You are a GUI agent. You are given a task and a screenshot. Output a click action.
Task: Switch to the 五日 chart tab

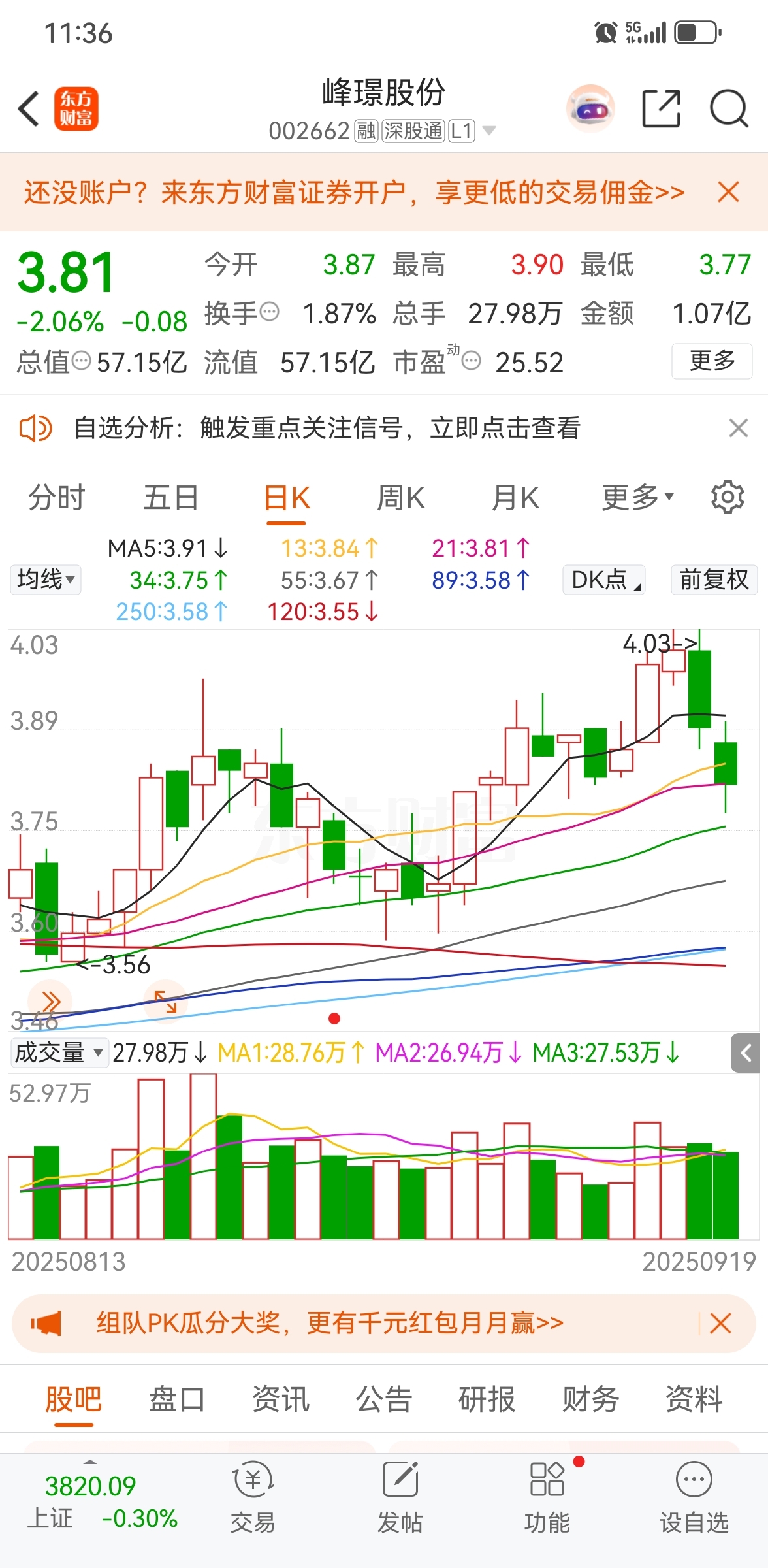(x=171, y=498)
